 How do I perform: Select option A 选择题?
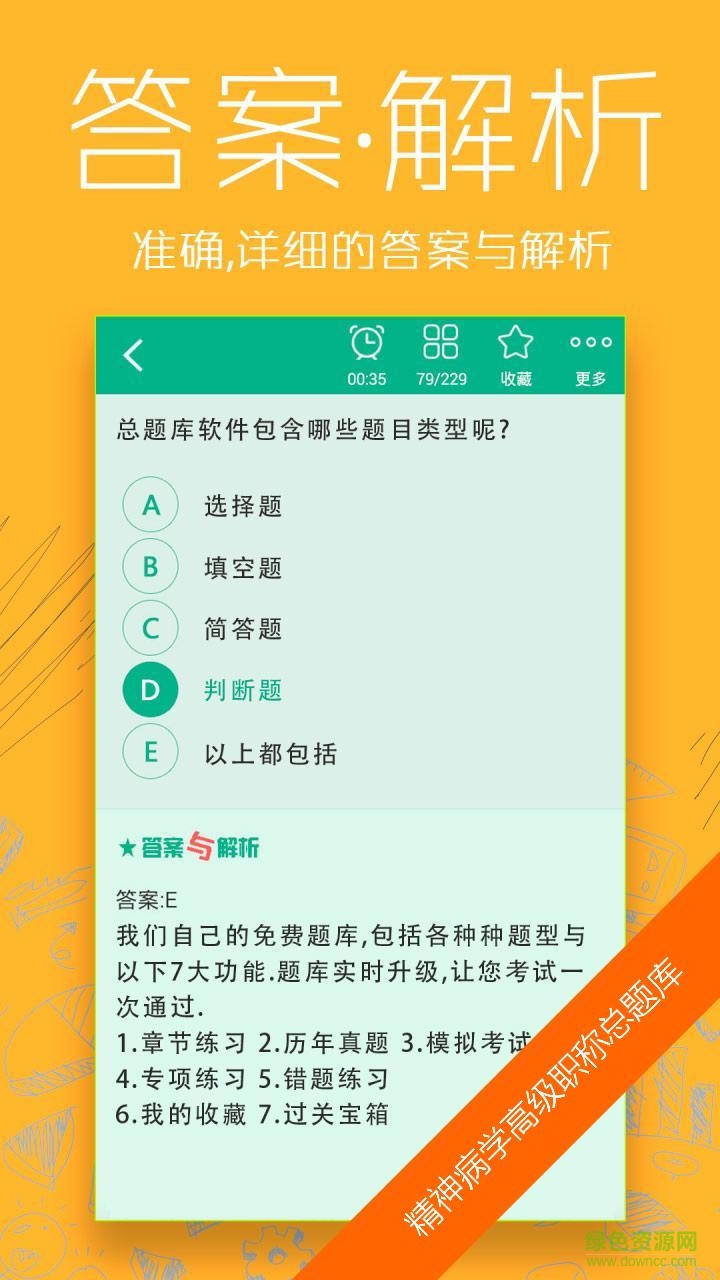(x=148, y=505)
